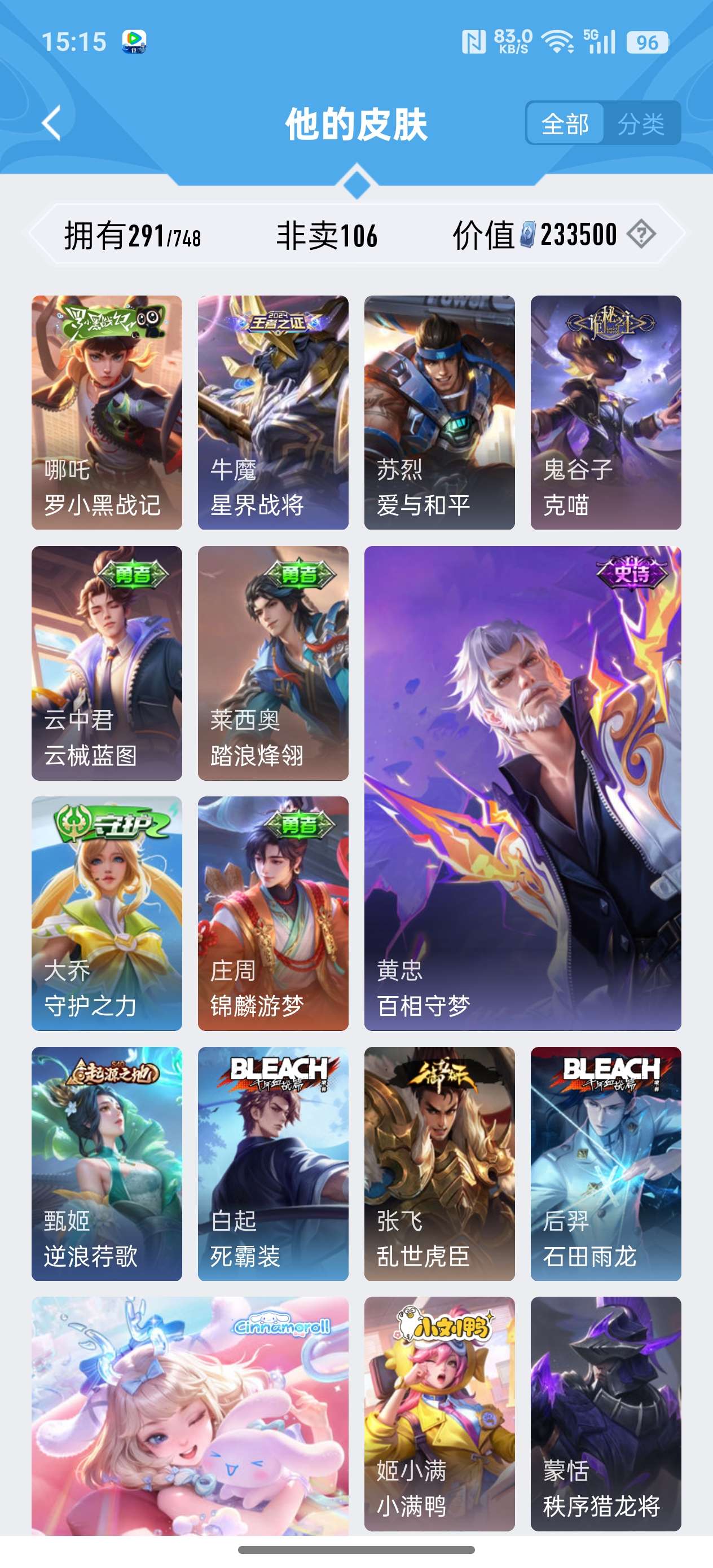Image resolution: width=713 pixels, height=1568 pixels.
Task: Open 后羿 石田雨龙 skin card
Action: coord(605,1163)
